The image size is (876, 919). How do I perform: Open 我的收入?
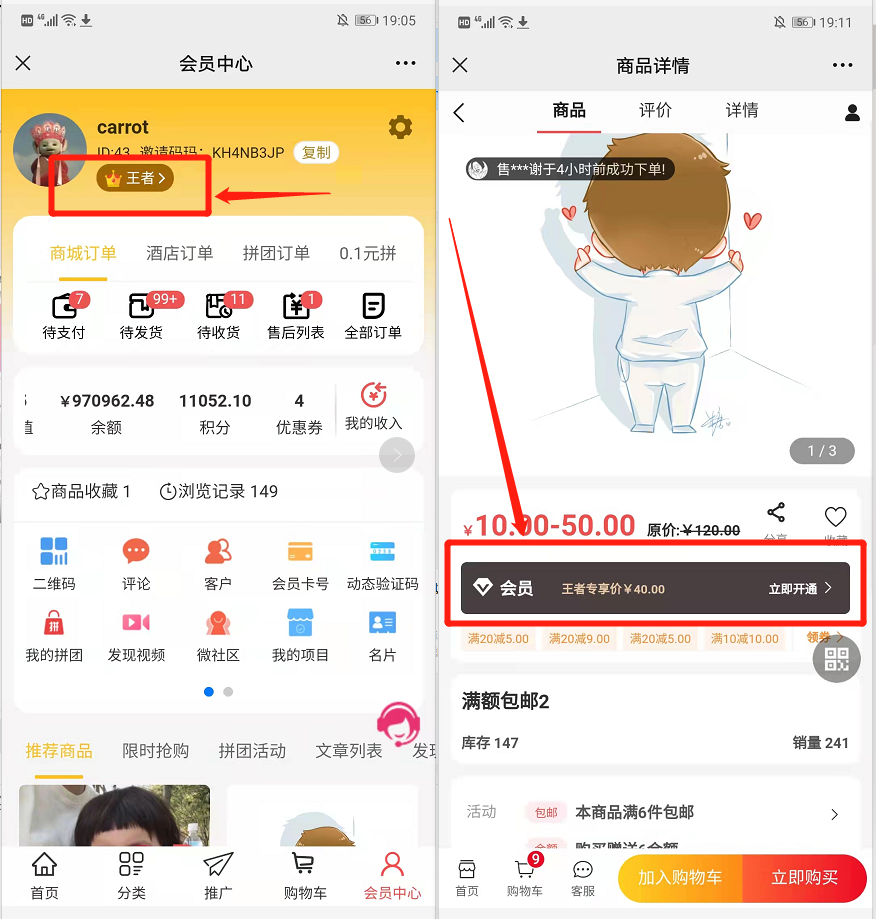(x=373, y=407)
